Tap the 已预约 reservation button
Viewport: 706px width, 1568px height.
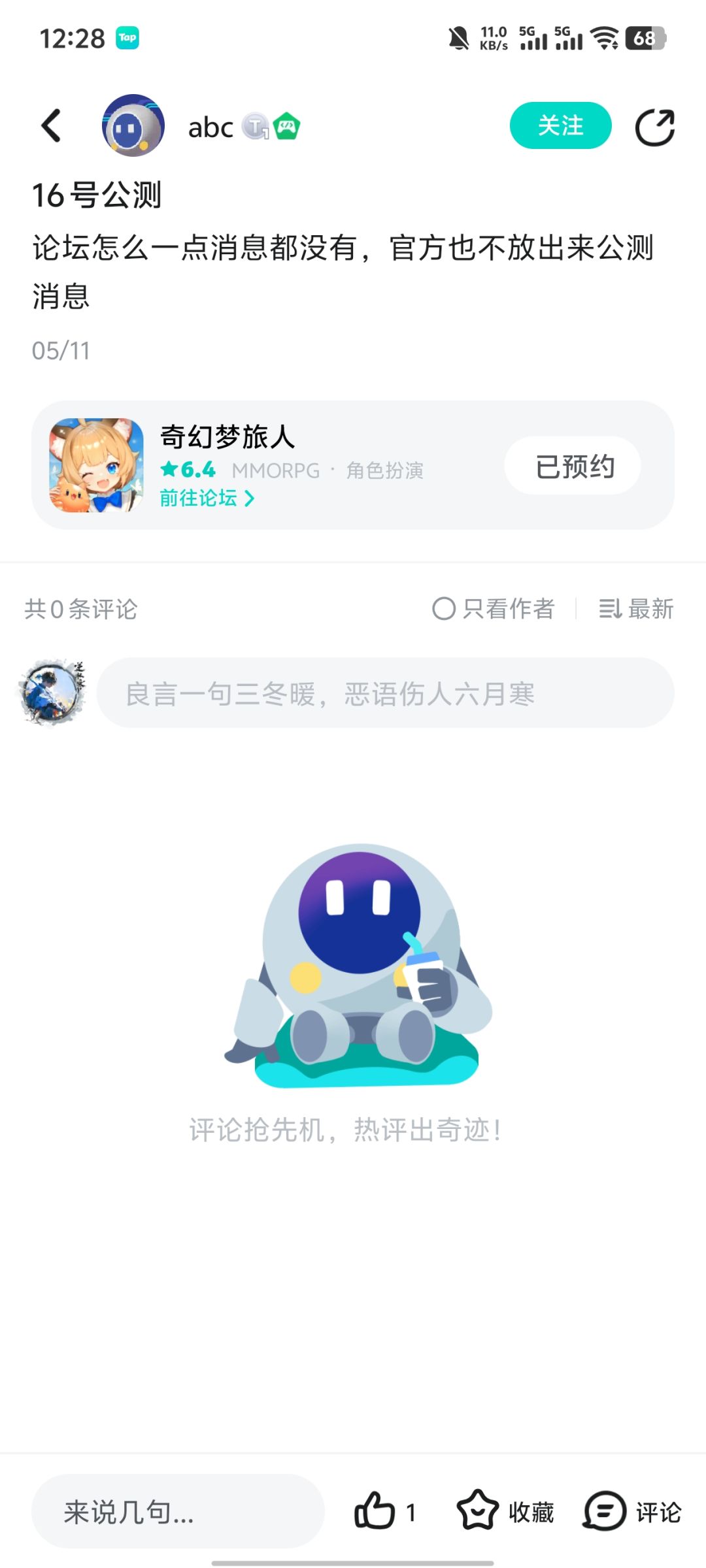click(x=573, y=466)
